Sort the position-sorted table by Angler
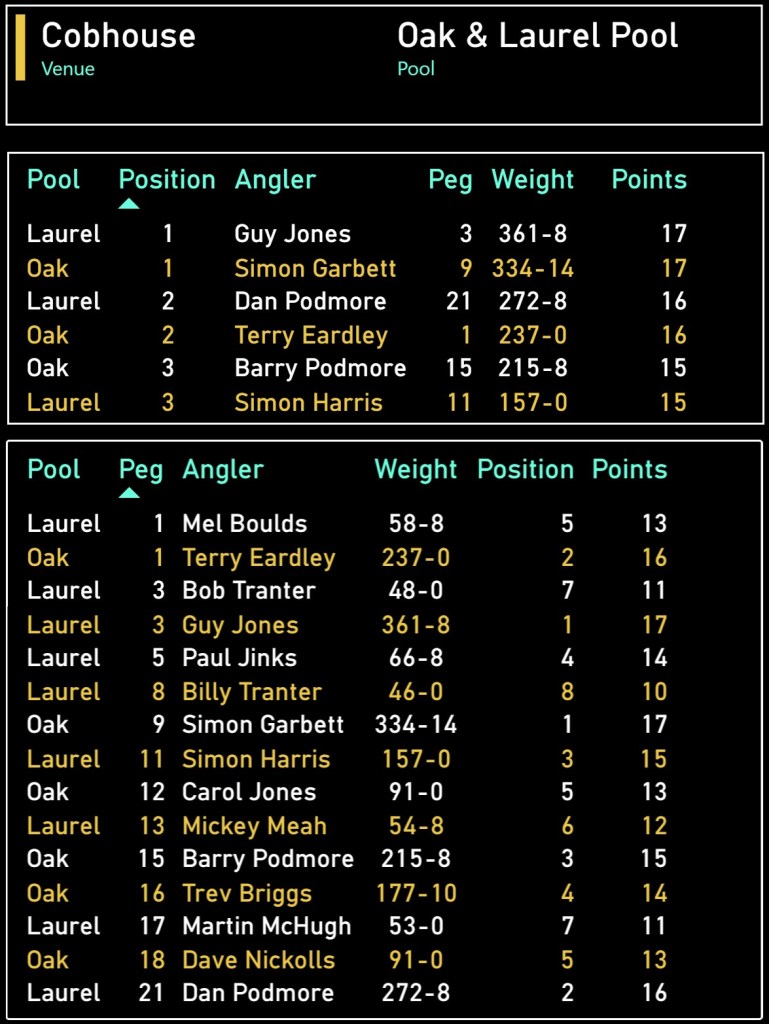The height and width of the screenshot is (1024, 769). click(x=275, y=180)
